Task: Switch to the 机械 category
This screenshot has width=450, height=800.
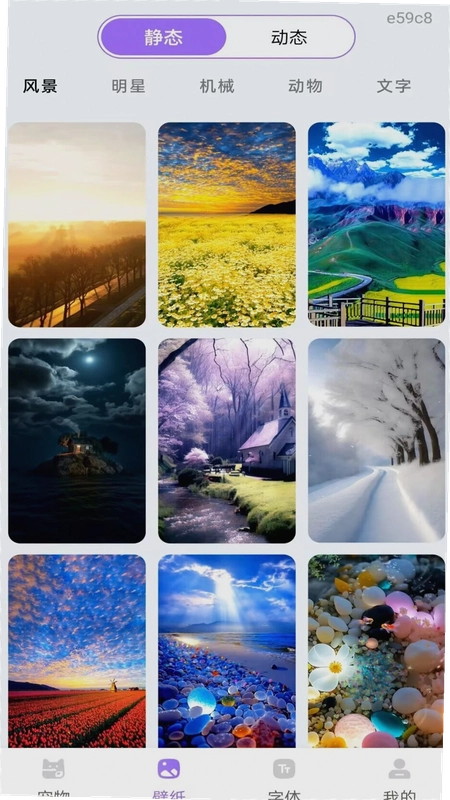Action: pos(217,86)
